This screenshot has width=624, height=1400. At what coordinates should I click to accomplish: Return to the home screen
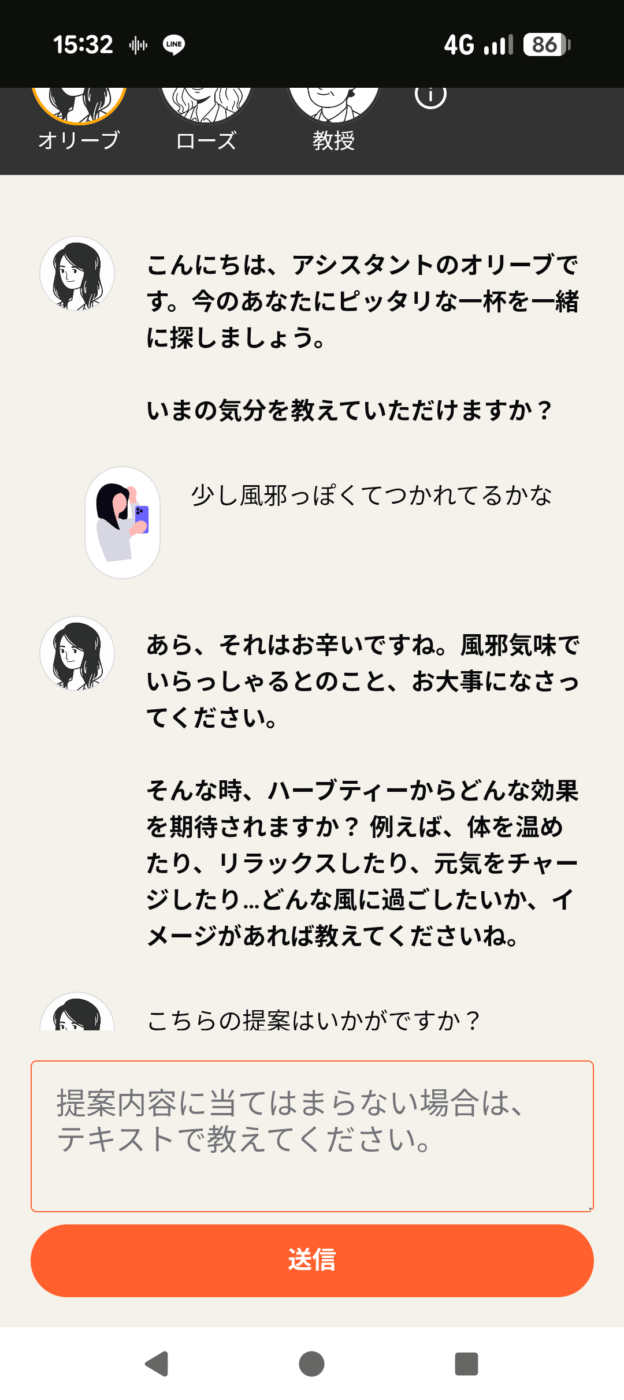[312, 1363]
